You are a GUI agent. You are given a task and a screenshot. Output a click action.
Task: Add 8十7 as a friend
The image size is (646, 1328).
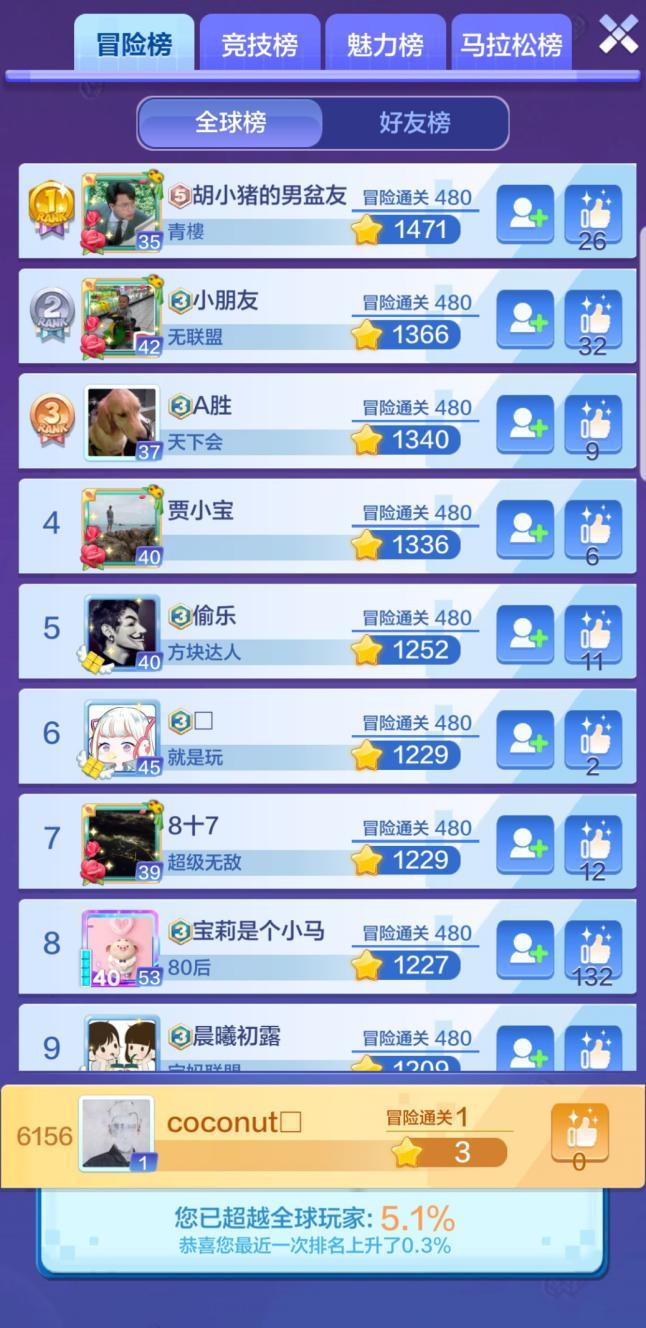[x=525, y=843]
